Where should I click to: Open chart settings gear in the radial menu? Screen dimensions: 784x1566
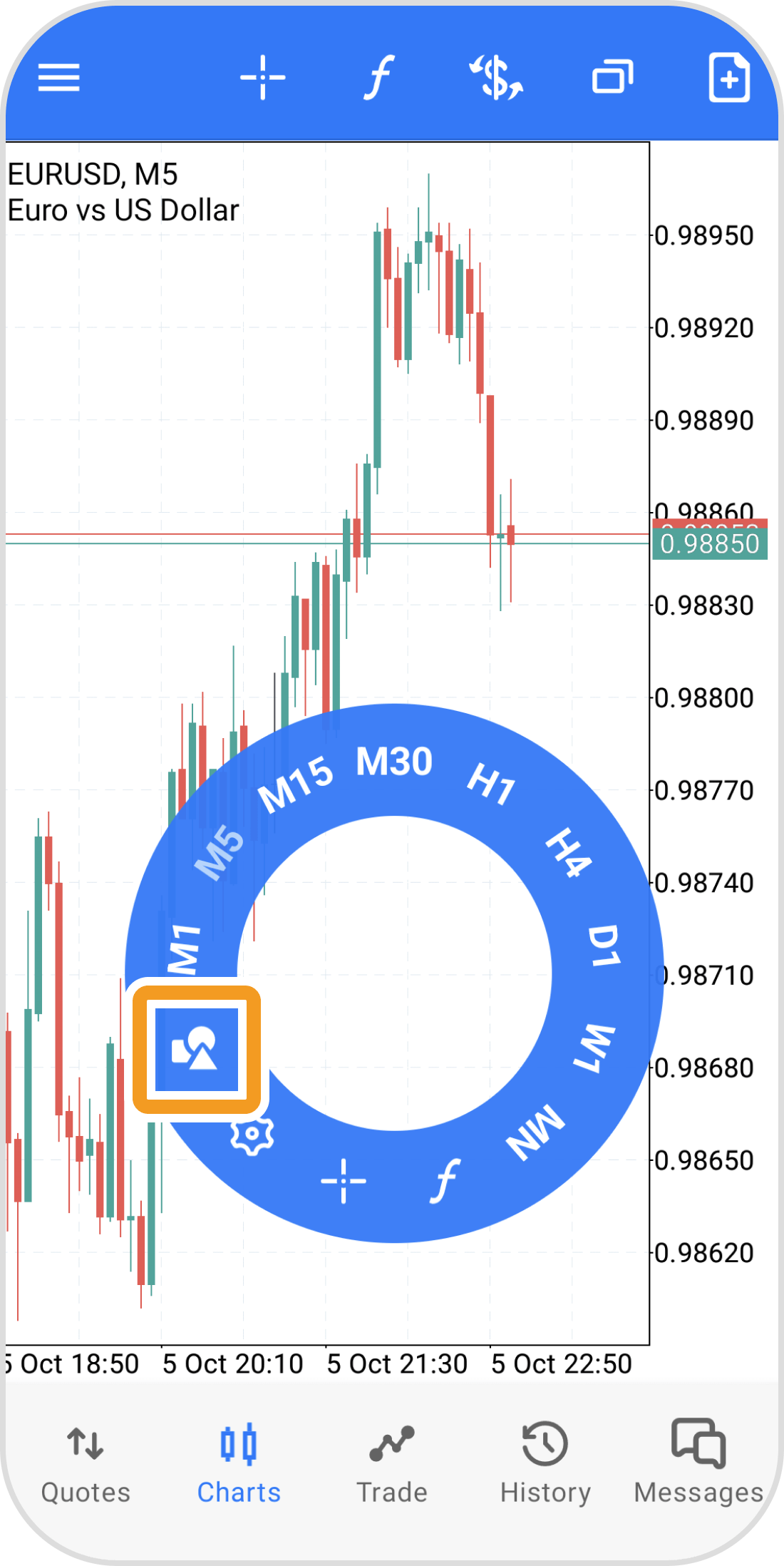coord(252,1134)
